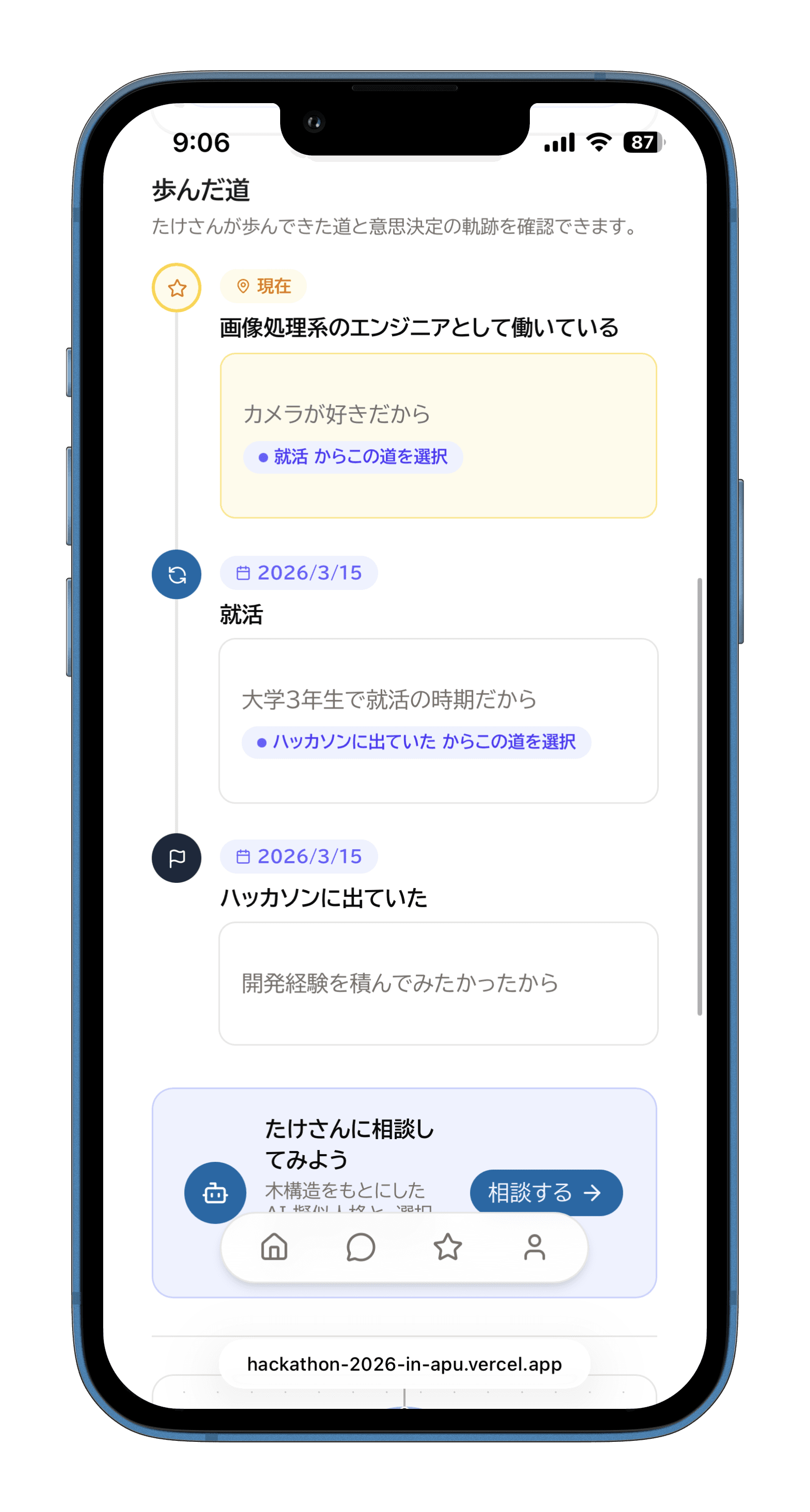Open the ハッカソンに出ていた timeline card

tap(438, 982)
